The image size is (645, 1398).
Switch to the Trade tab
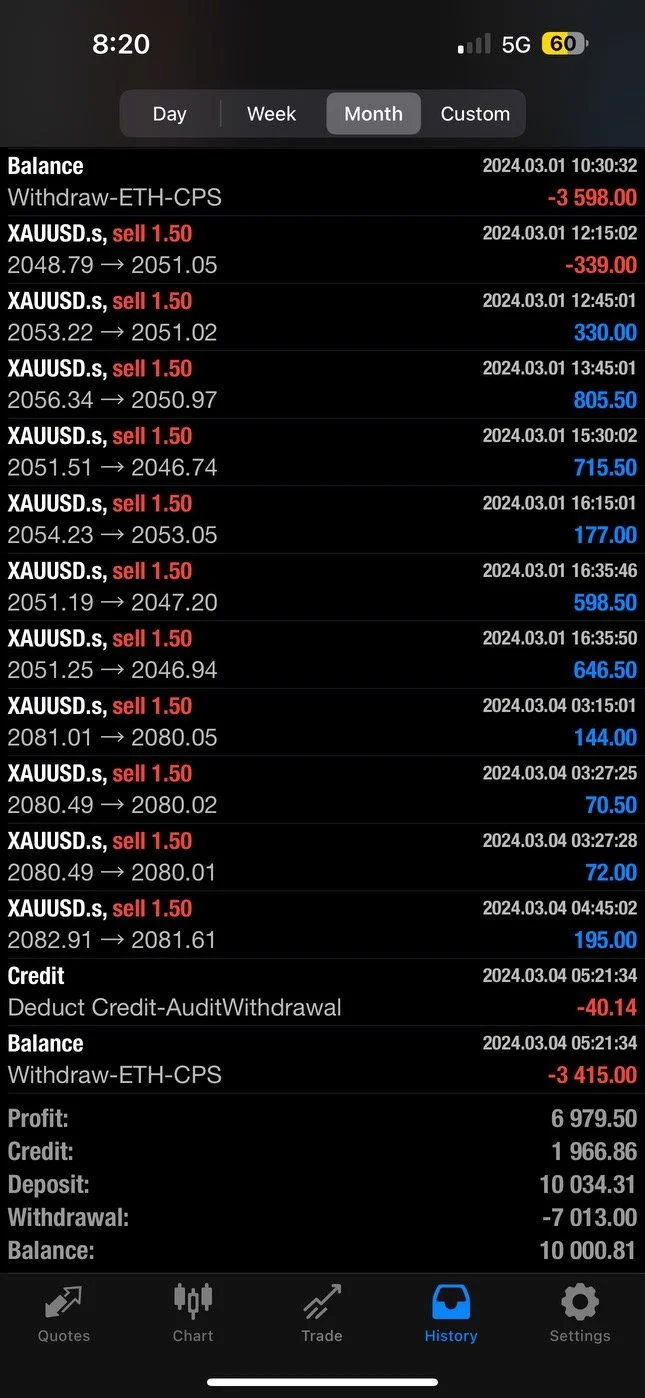(x=322, y=1314)
